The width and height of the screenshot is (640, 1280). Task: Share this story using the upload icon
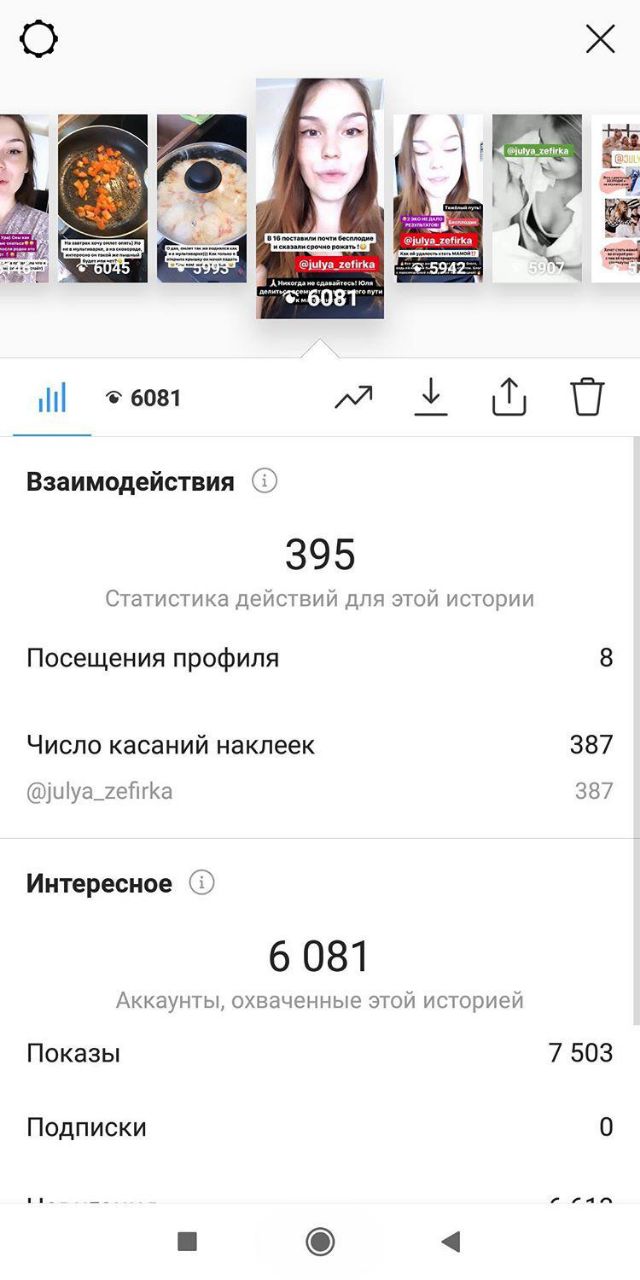(509, 398)
